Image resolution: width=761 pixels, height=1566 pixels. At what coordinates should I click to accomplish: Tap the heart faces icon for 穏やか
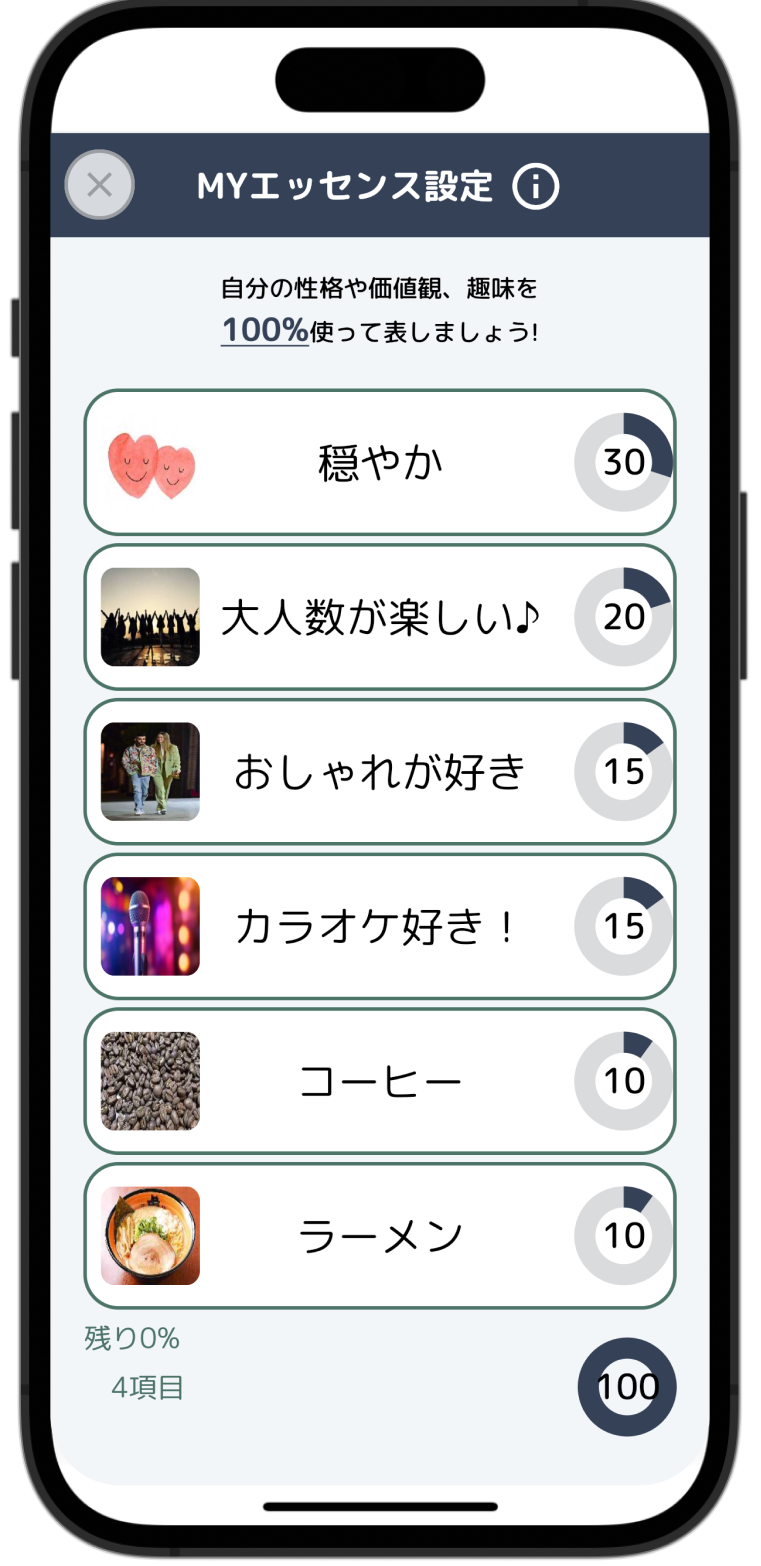150,462
